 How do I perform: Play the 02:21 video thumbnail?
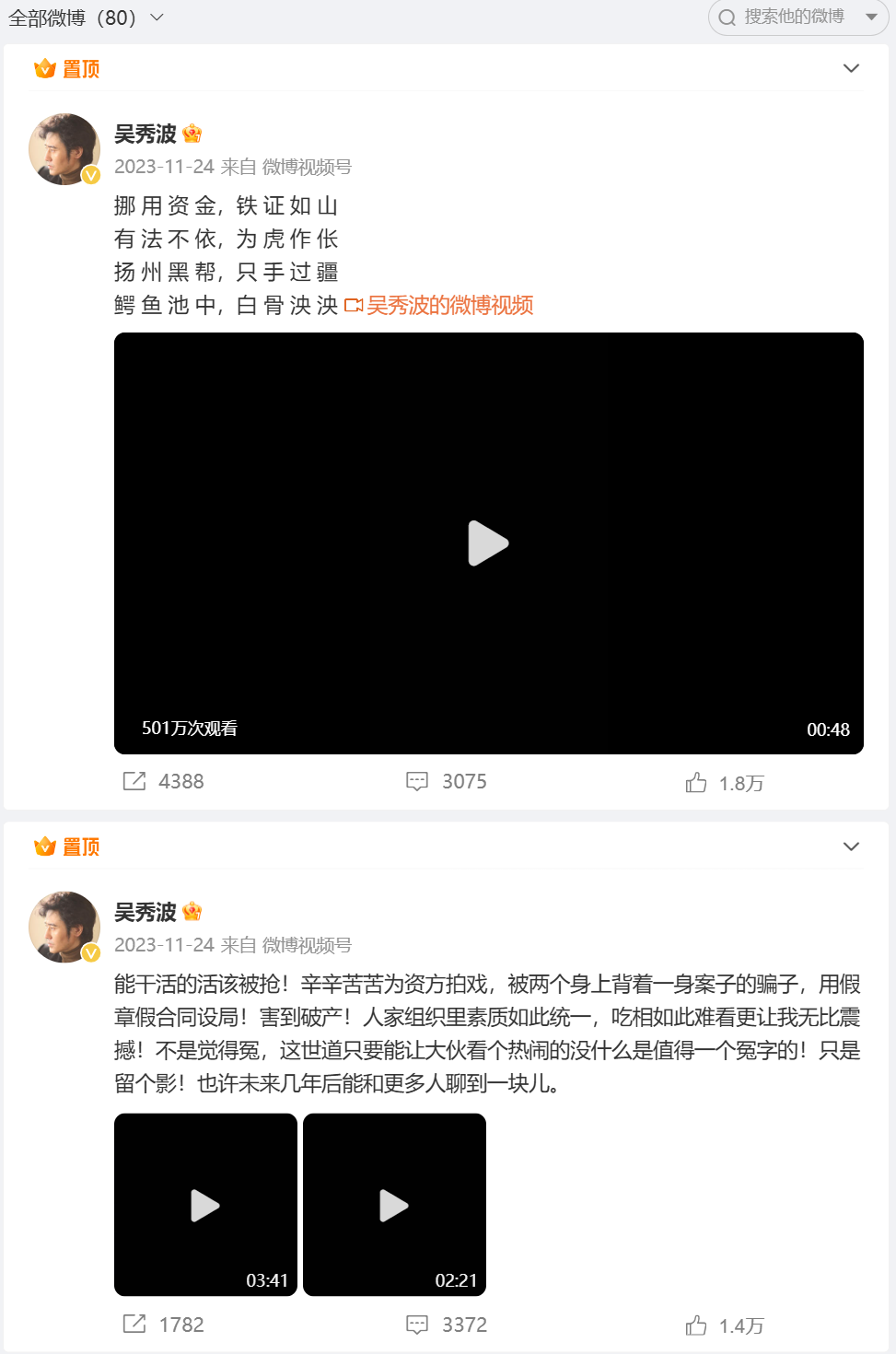(x=394, y=1205)
